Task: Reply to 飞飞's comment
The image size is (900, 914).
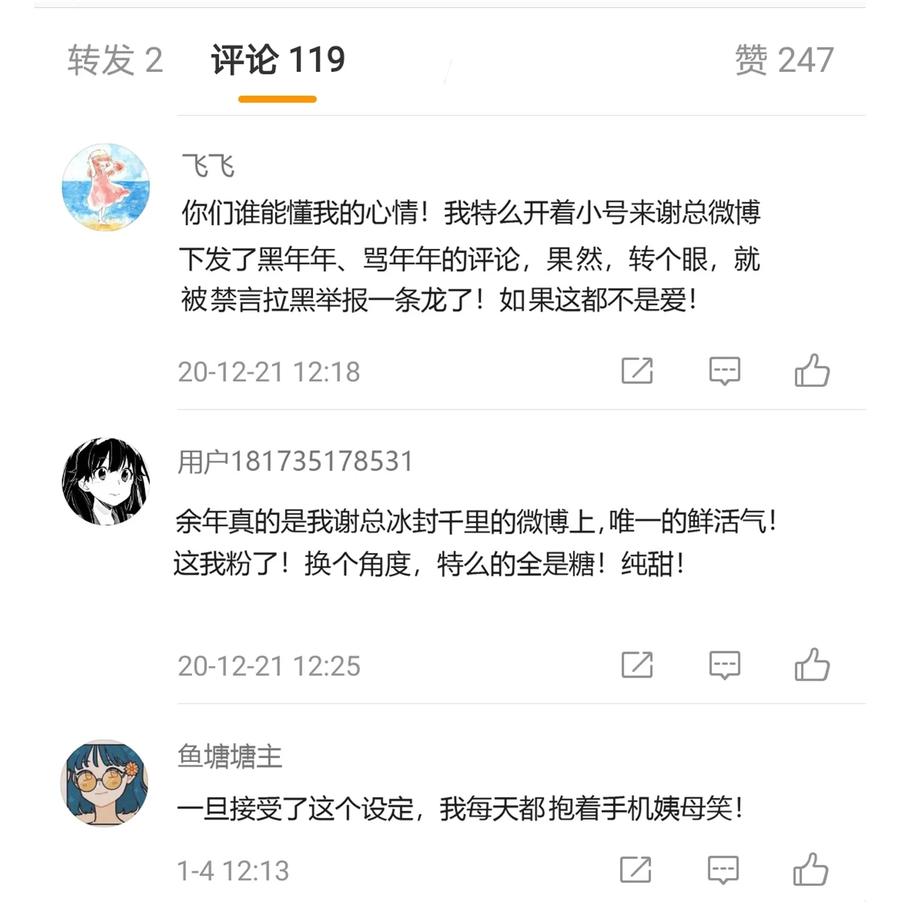Action: click(x=725, y=371)
